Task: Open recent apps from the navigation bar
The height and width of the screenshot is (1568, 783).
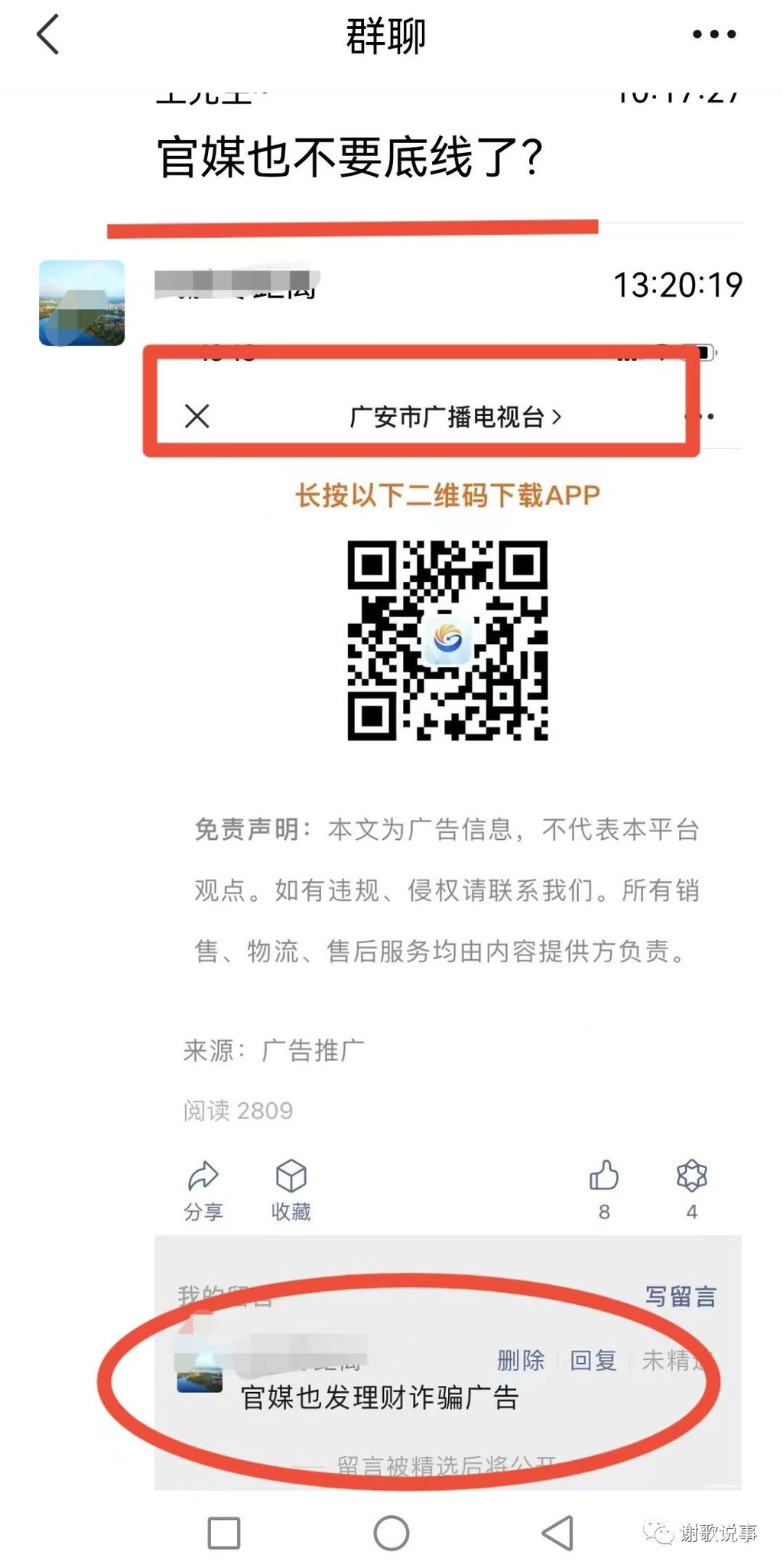Action: (224, 1533)
